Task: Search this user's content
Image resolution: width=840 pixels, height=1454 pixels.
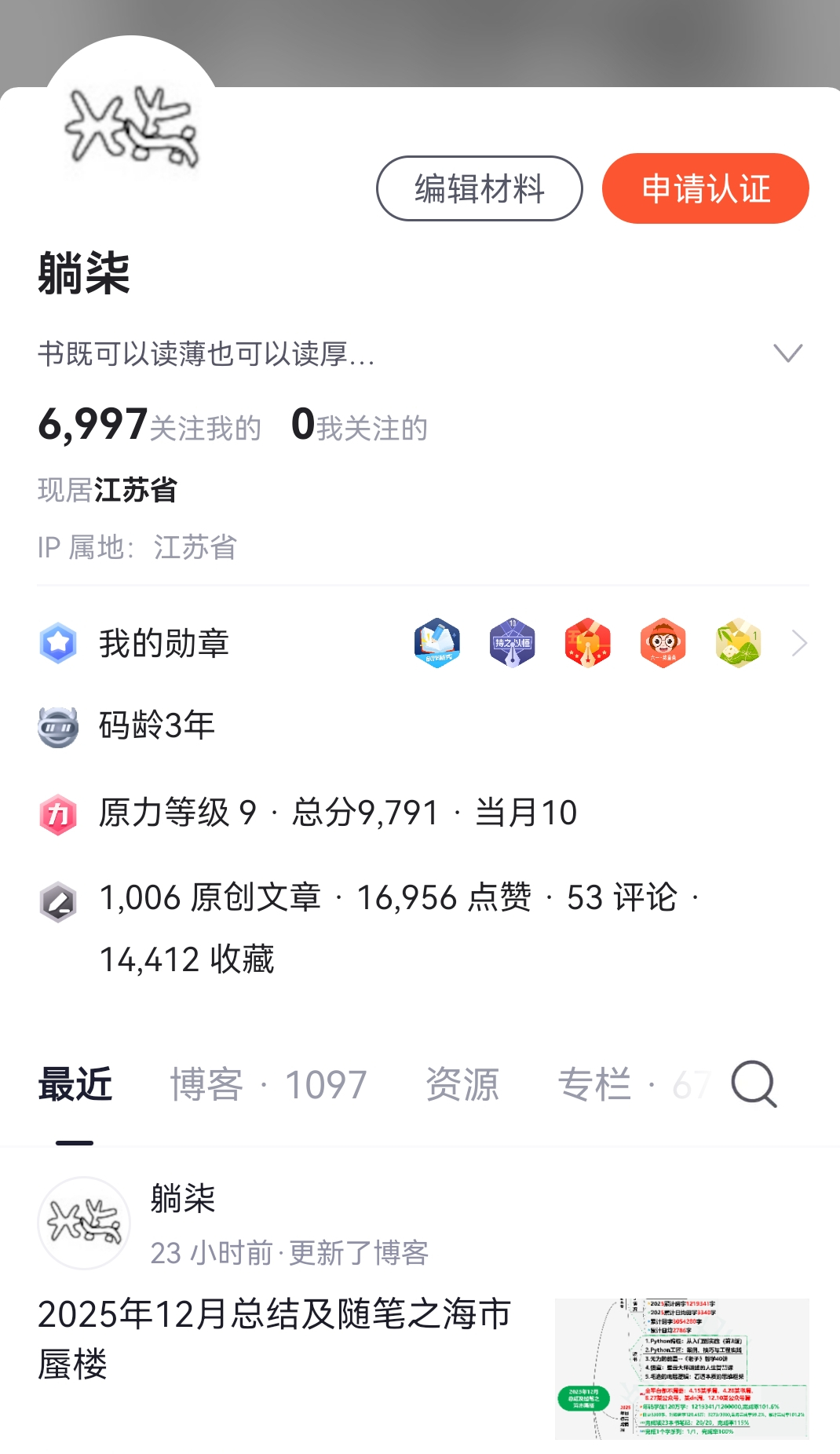Action: coord(754,1084)
